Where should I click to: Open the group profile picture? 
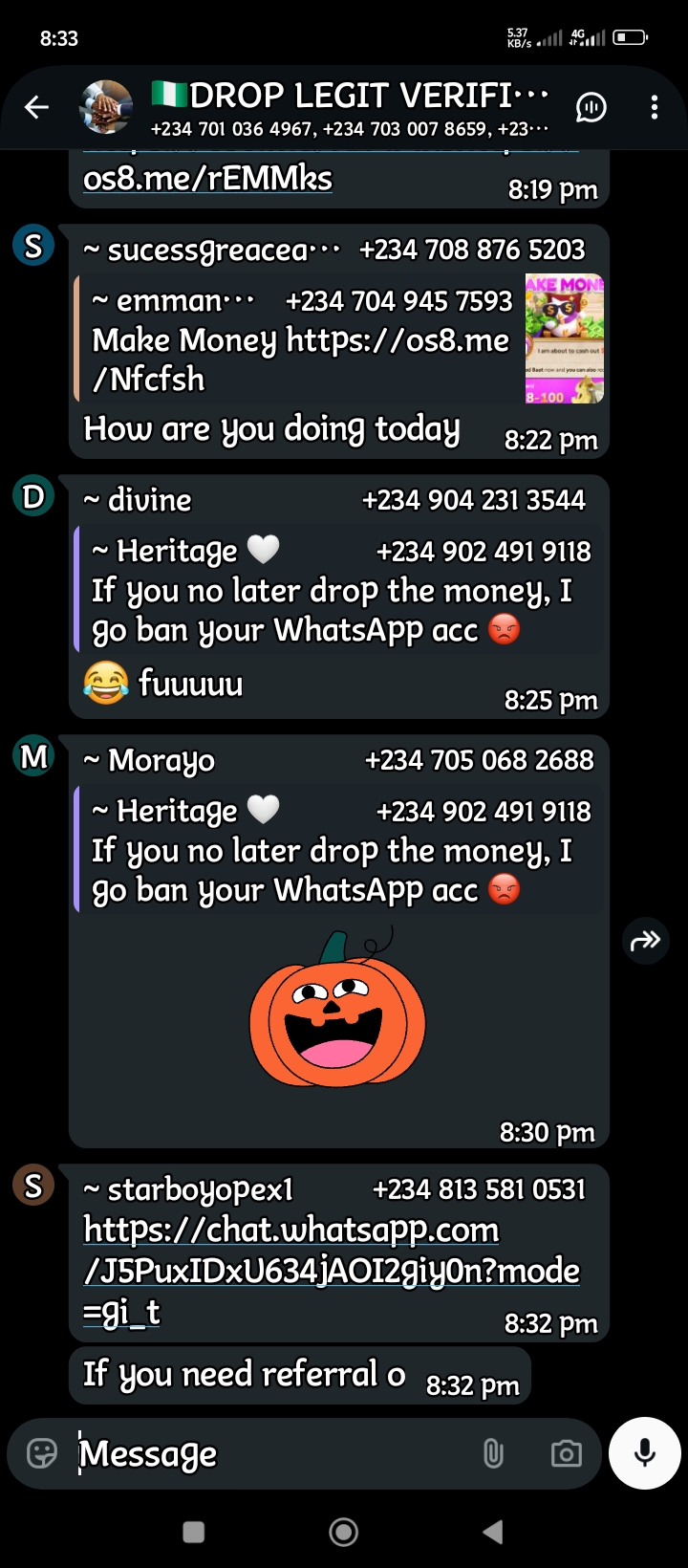(106, 107)
